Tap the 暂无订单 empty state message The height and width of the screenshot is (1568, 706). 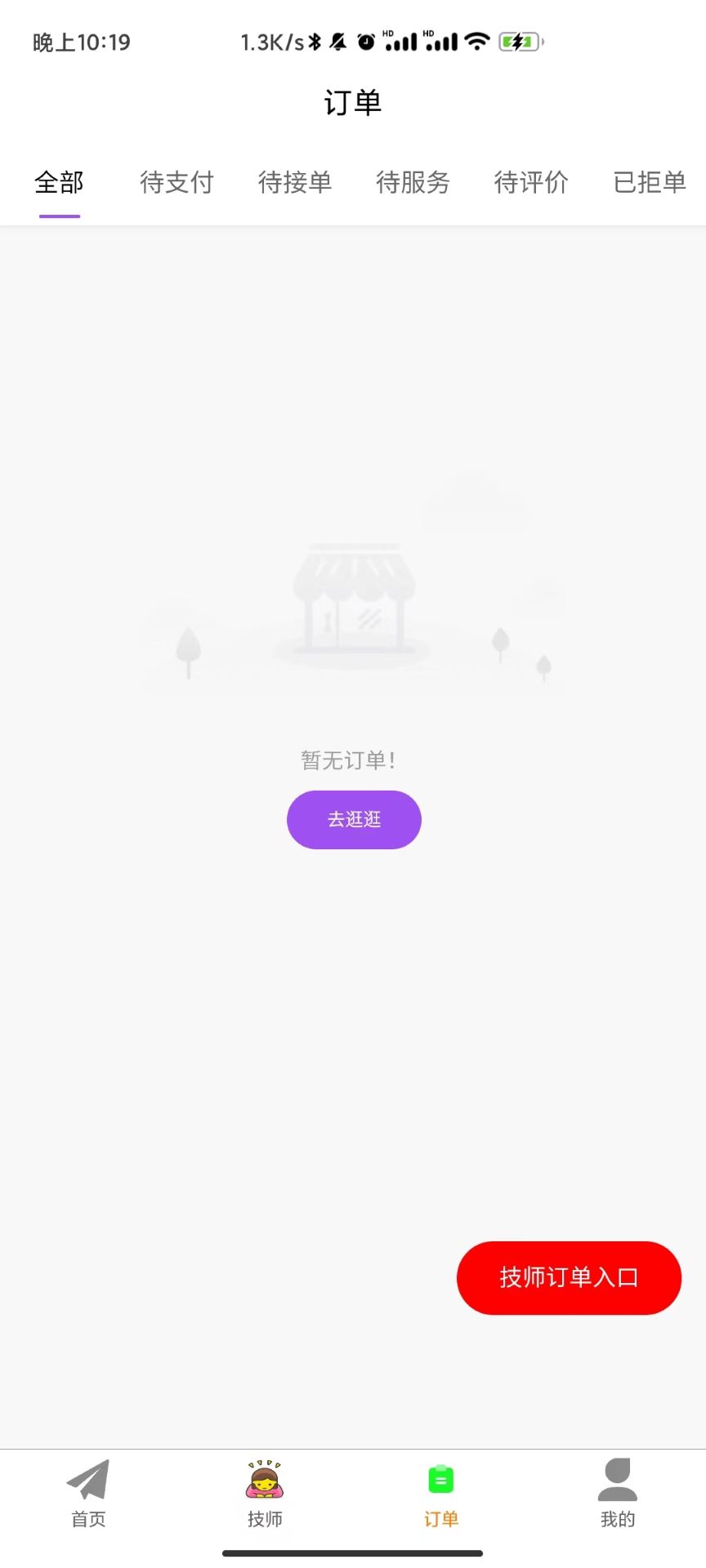pyautogui.click(x=353, y=759)
